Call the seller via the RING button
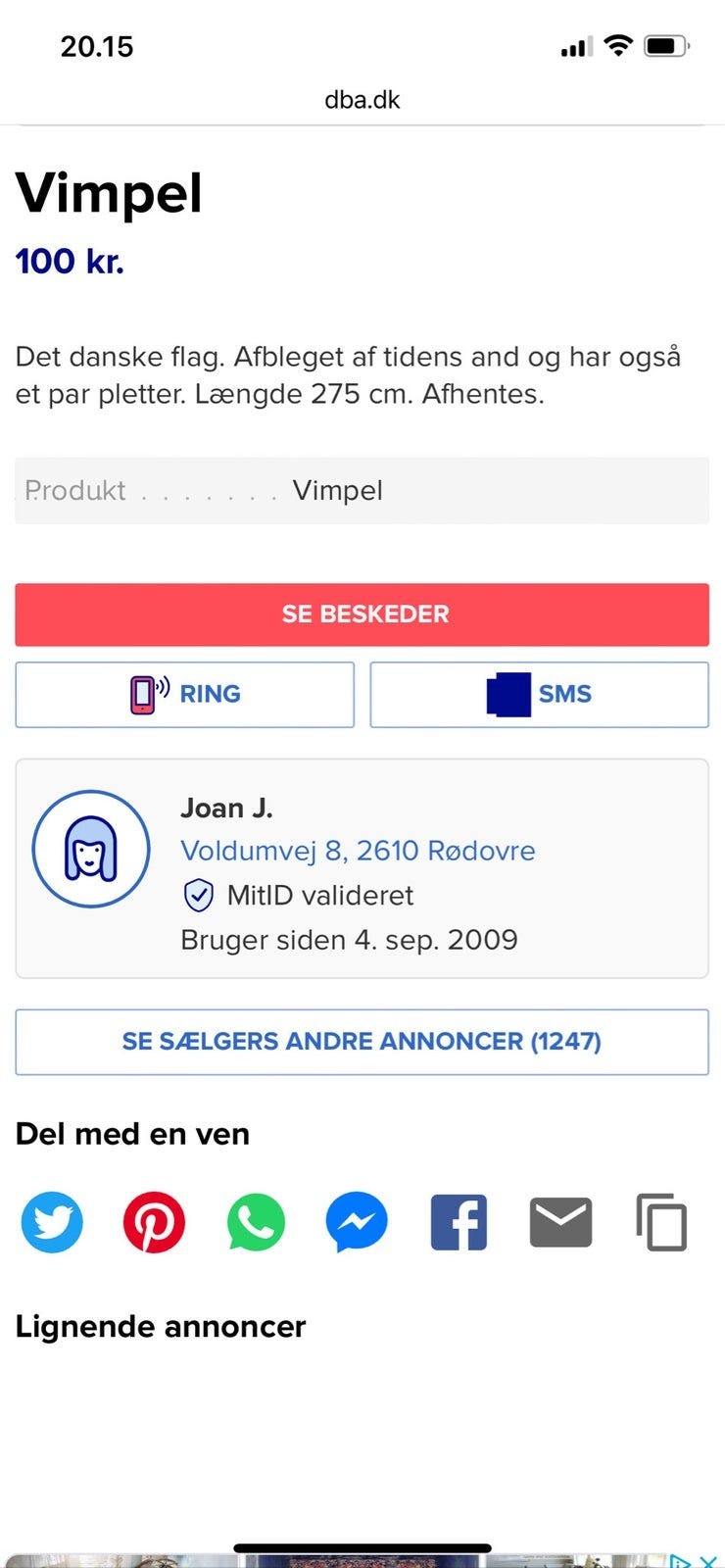This screenshot has width=725, height=1568. pyautogui.click(x=184, y=694)
